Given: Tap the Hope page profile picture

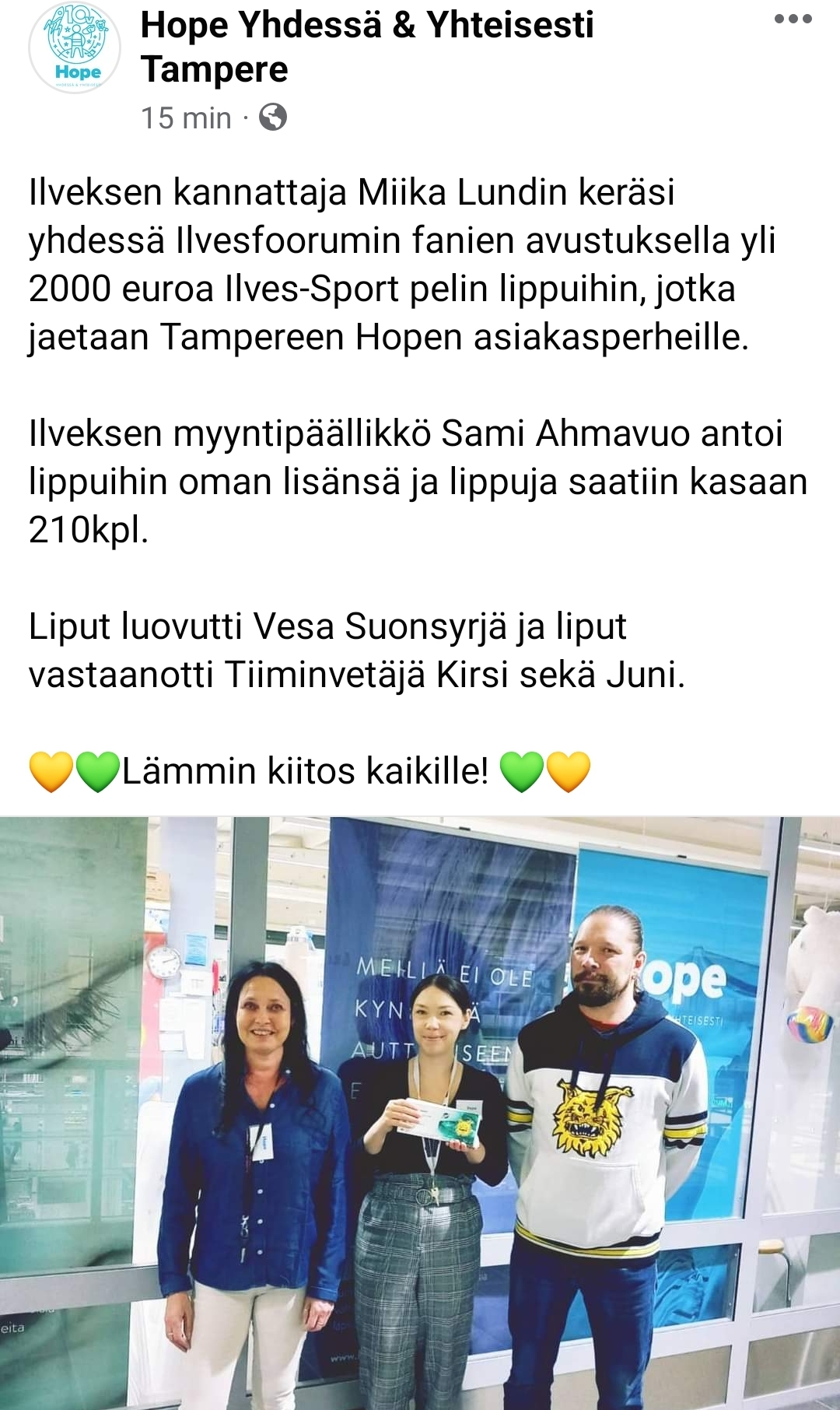Looking at the screenshot, I should [x=75, y=48].
